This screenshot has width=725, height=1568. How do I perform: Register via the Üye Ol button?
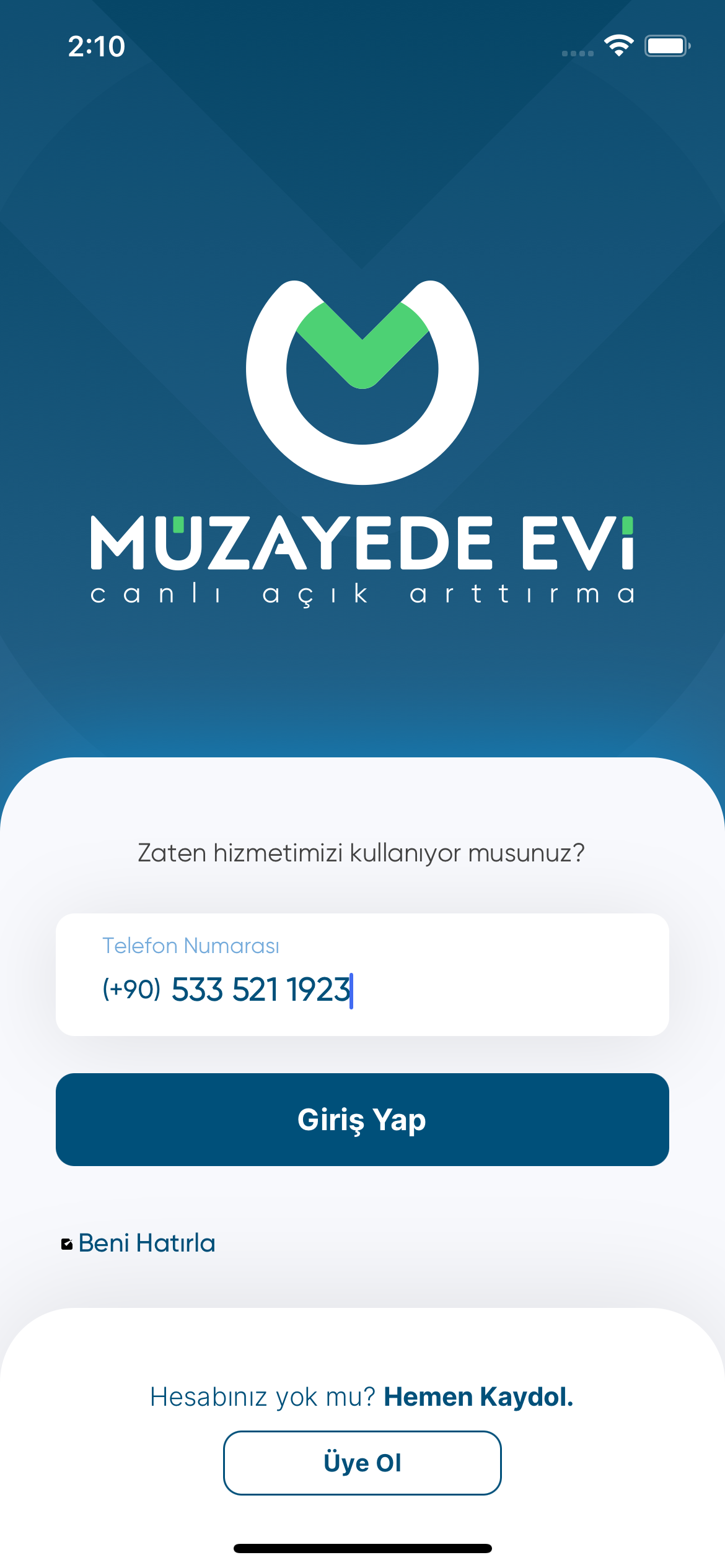pyautogui.click(x=362, y=1463)
